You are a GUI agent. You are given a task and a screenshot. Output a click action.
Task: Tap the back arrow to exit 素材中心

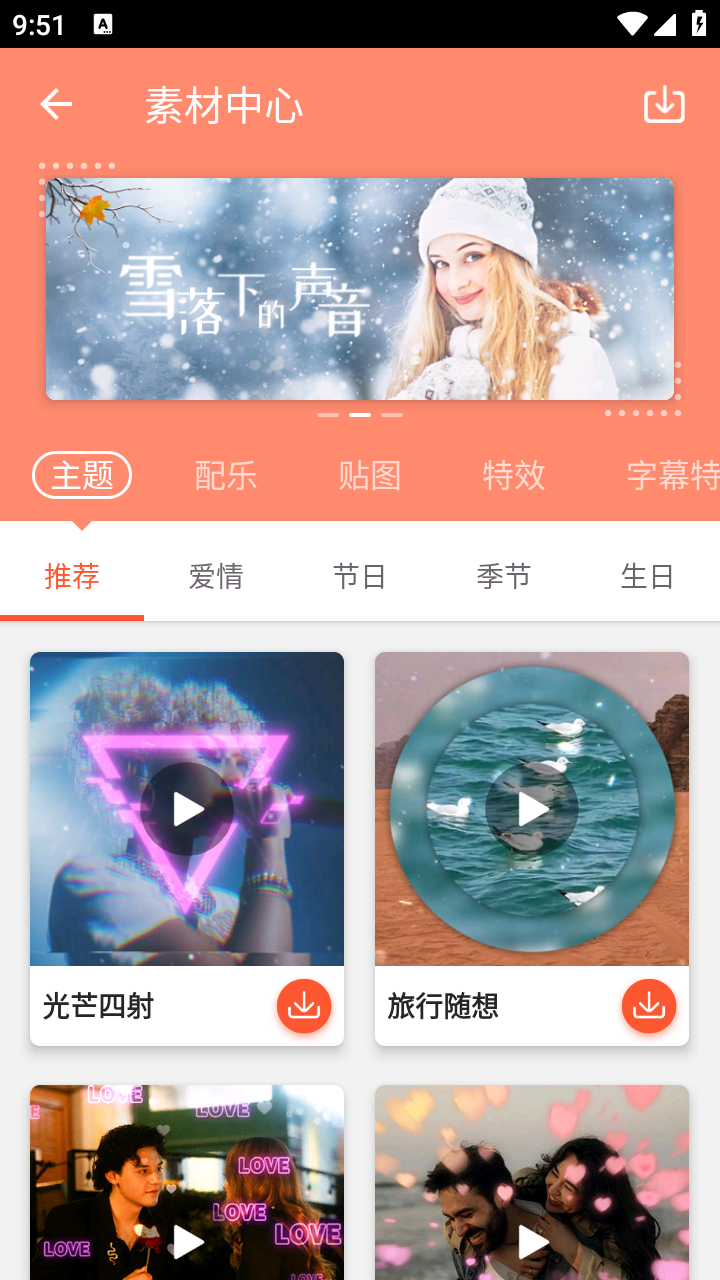(x=55, y=104)
